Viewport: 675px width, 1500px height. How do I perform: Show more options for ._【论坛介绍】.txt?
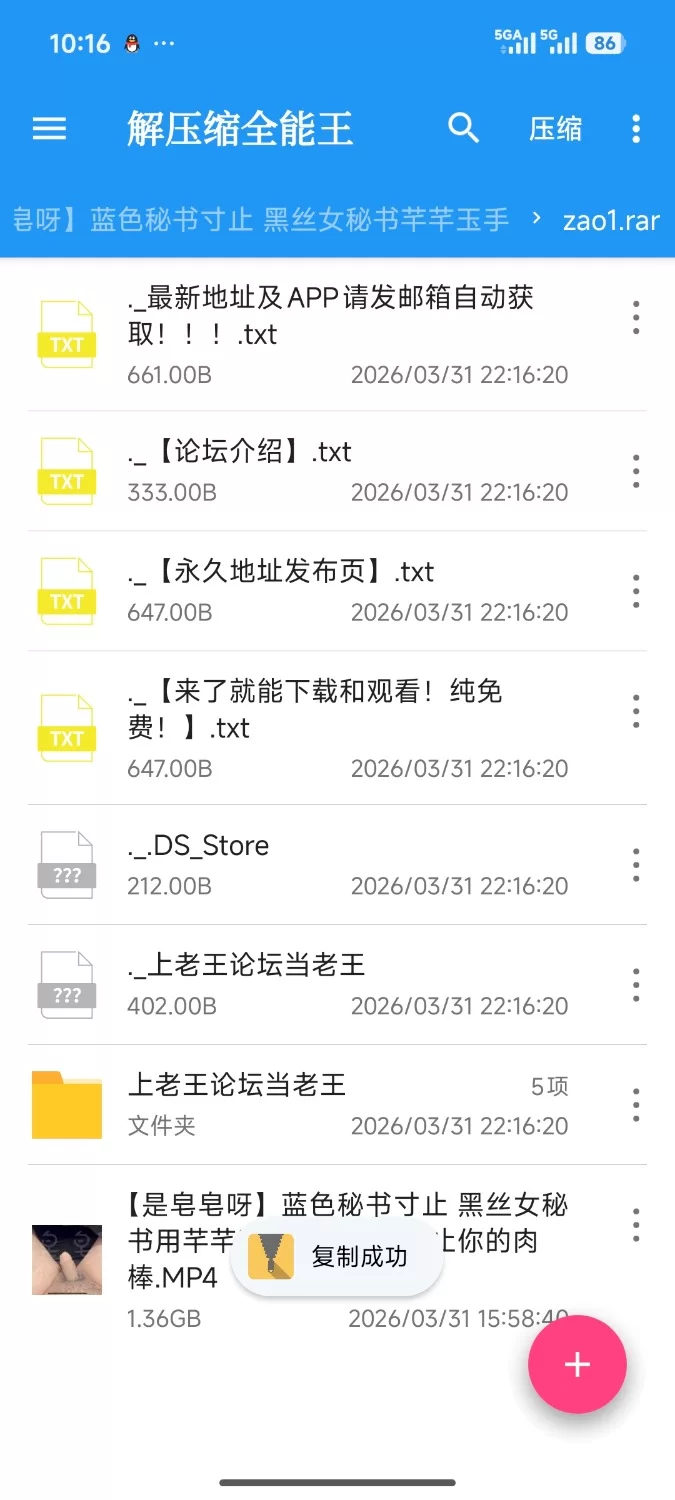[636, 471]
